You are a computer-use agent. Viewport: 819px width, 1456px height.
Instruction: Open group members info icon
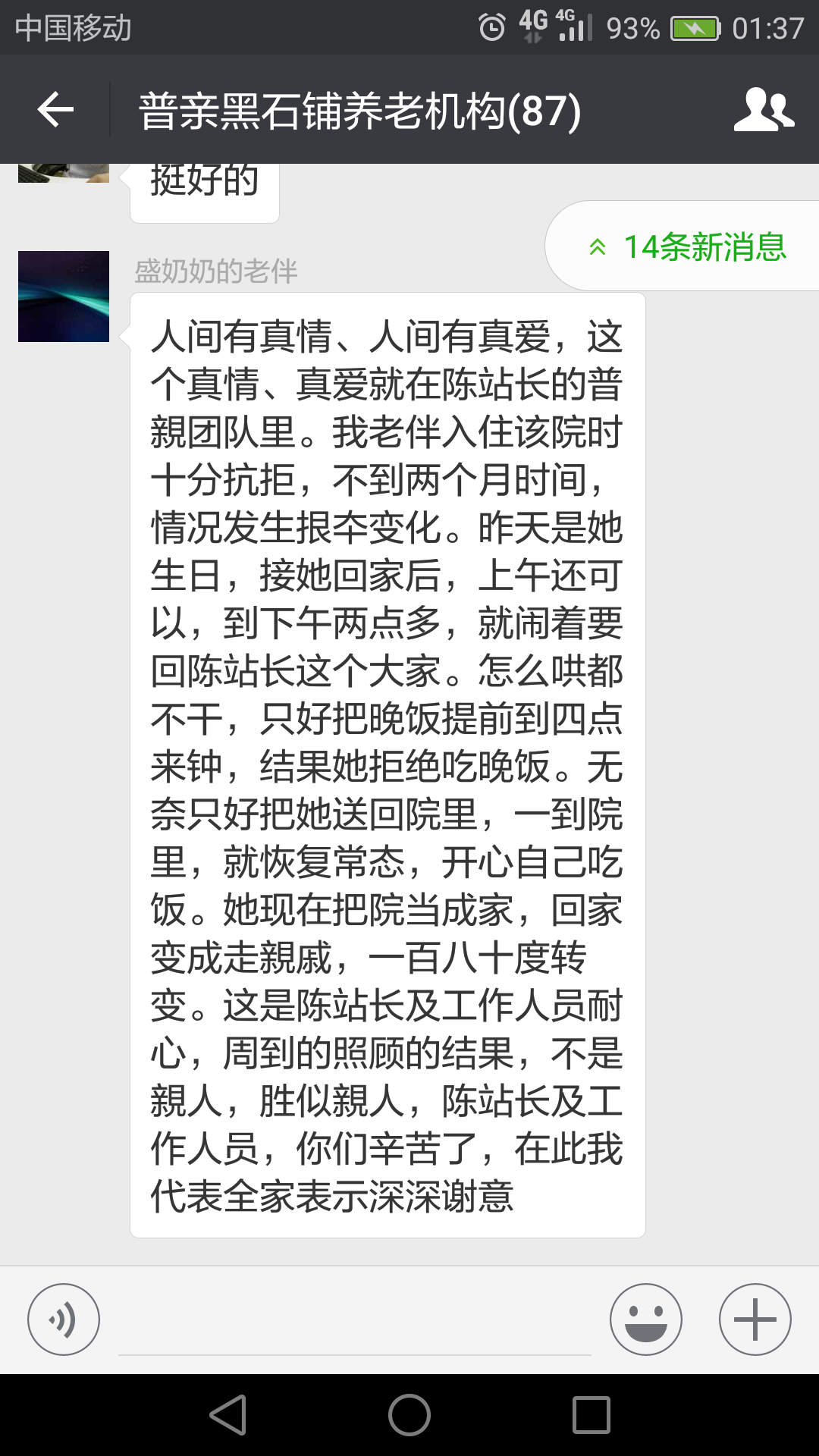tap(764, 110)
